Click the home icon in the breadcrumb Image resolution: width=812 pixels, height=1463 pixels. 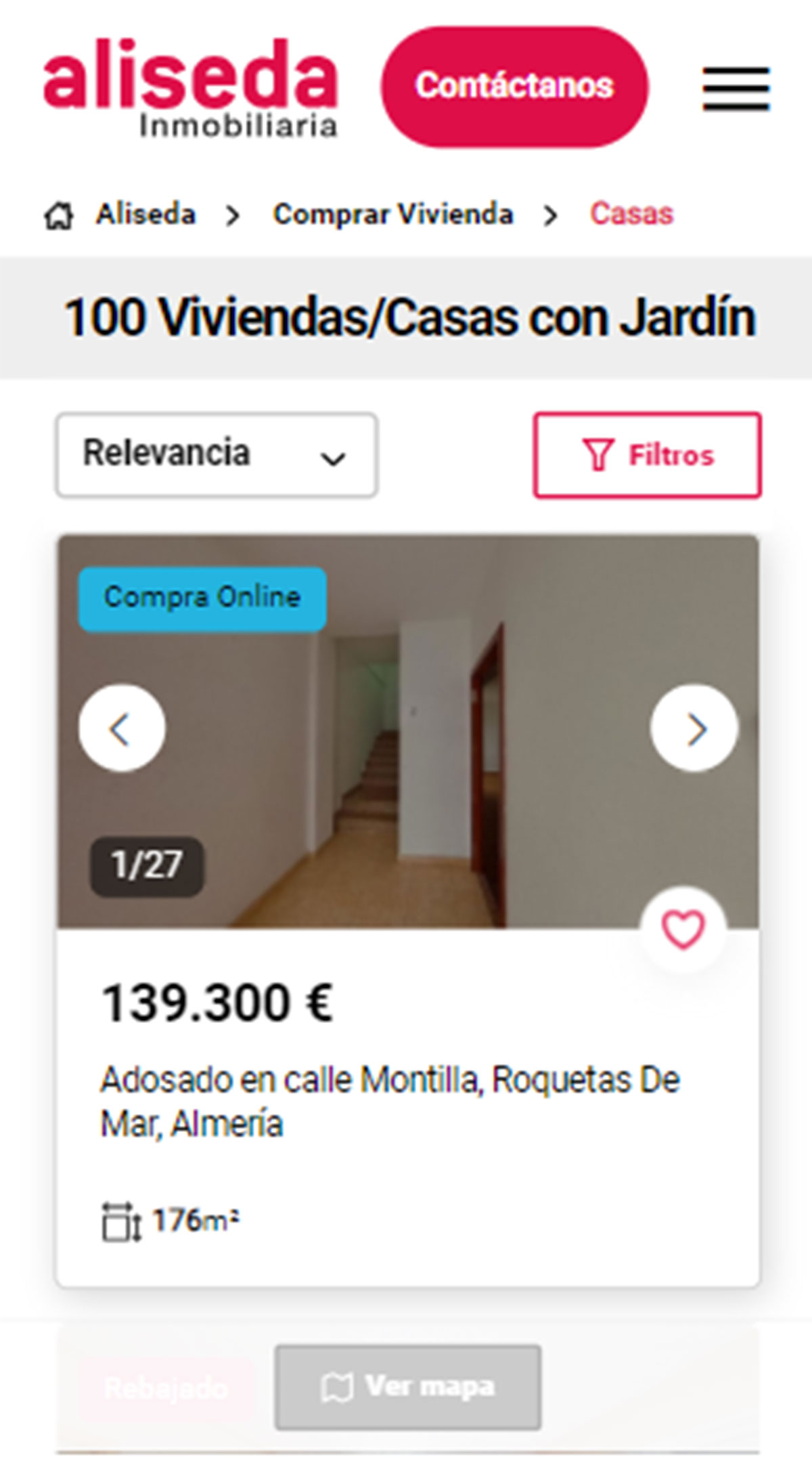click(x=58, y=215)
